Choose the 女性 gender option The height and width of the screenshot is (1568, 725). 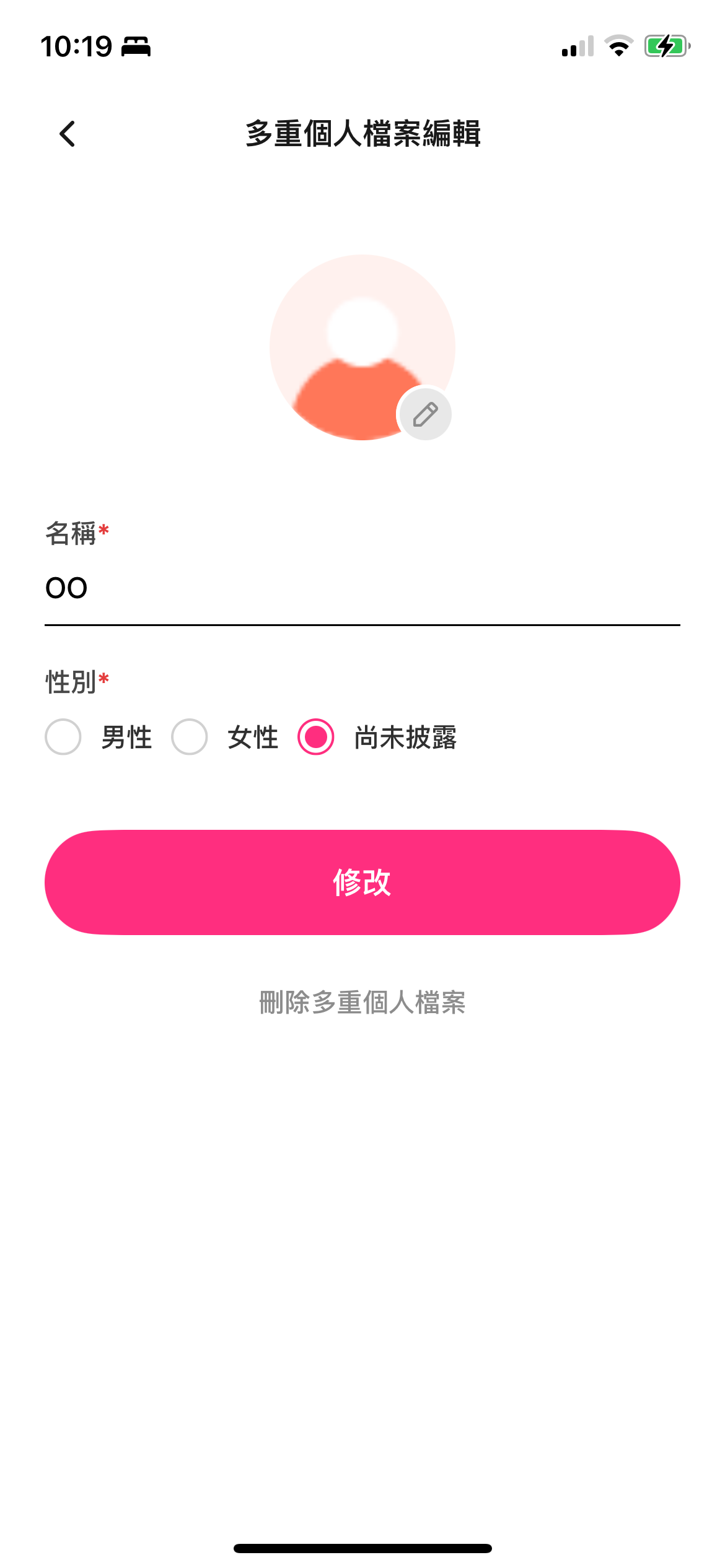(x=190, y=737)
